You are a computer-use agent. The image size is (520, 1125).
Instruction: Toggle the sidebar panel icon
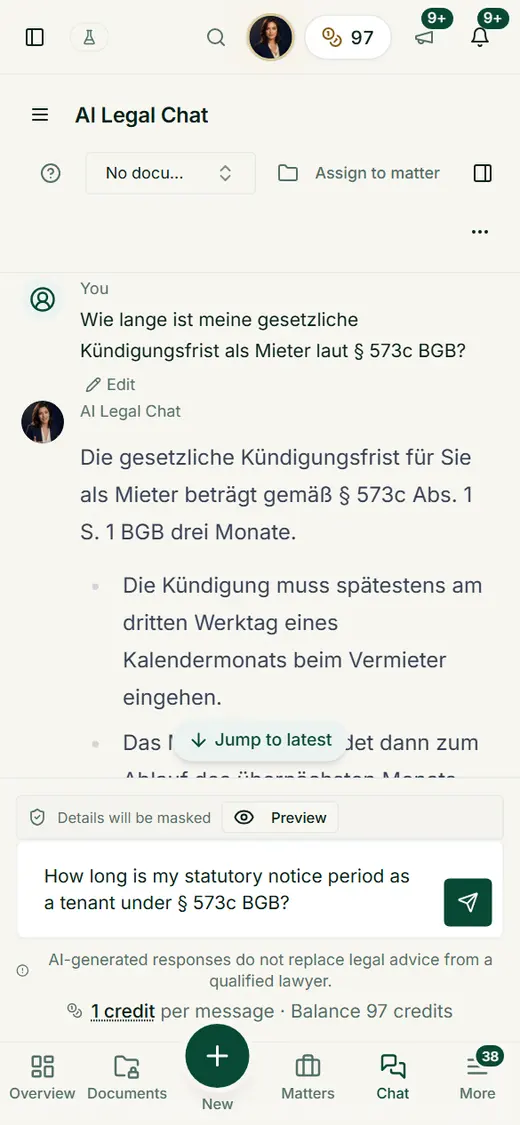tap(34, 37)
